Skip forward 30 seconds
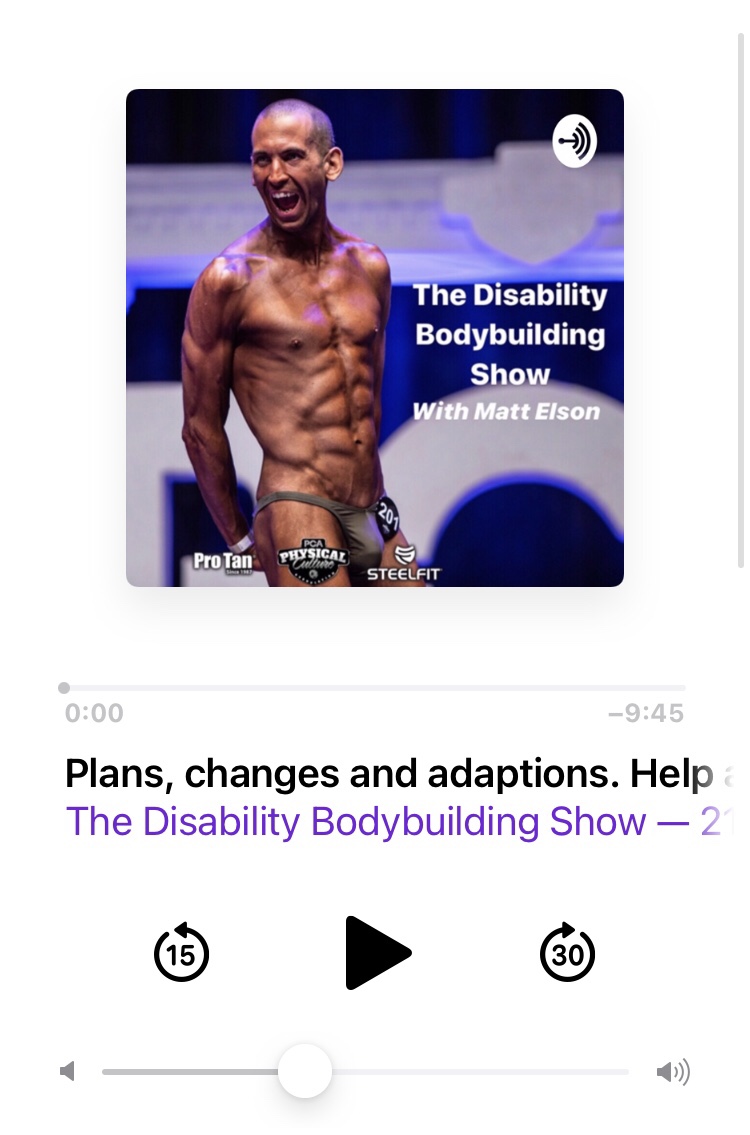This screenshot has height=1135, width=750. (x=567, y=953)
